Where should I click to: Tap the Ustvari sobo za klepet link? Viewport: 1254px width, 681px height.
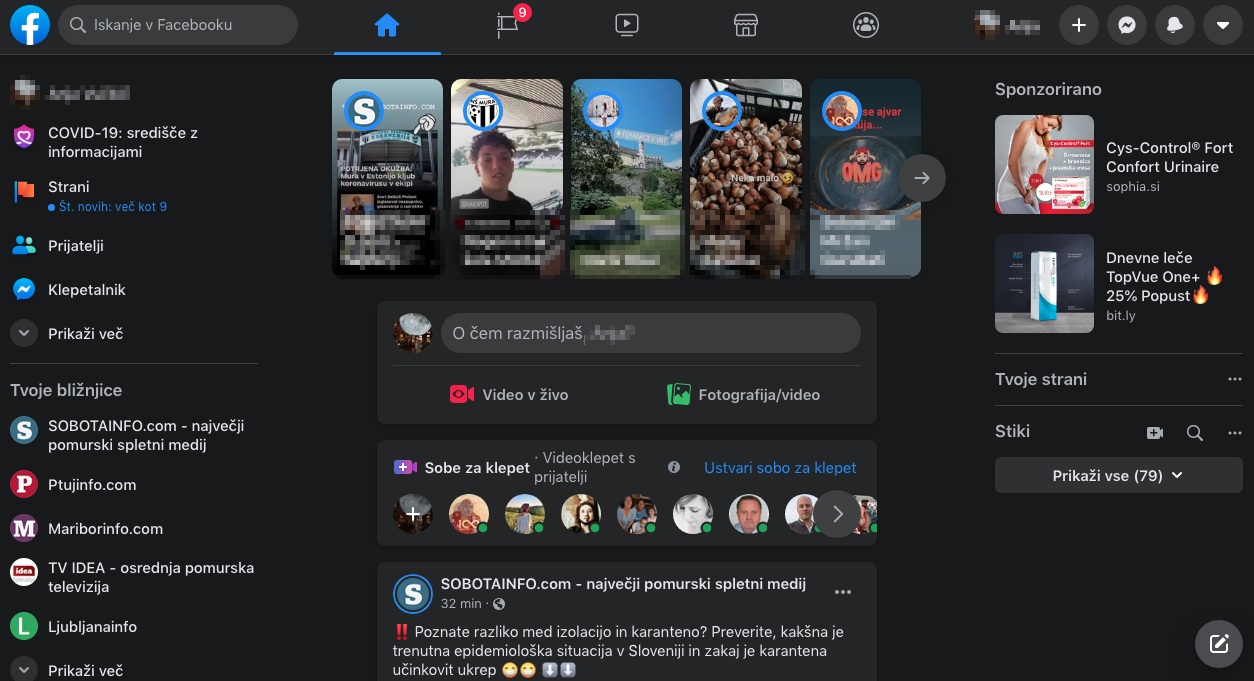click(780, 468)
